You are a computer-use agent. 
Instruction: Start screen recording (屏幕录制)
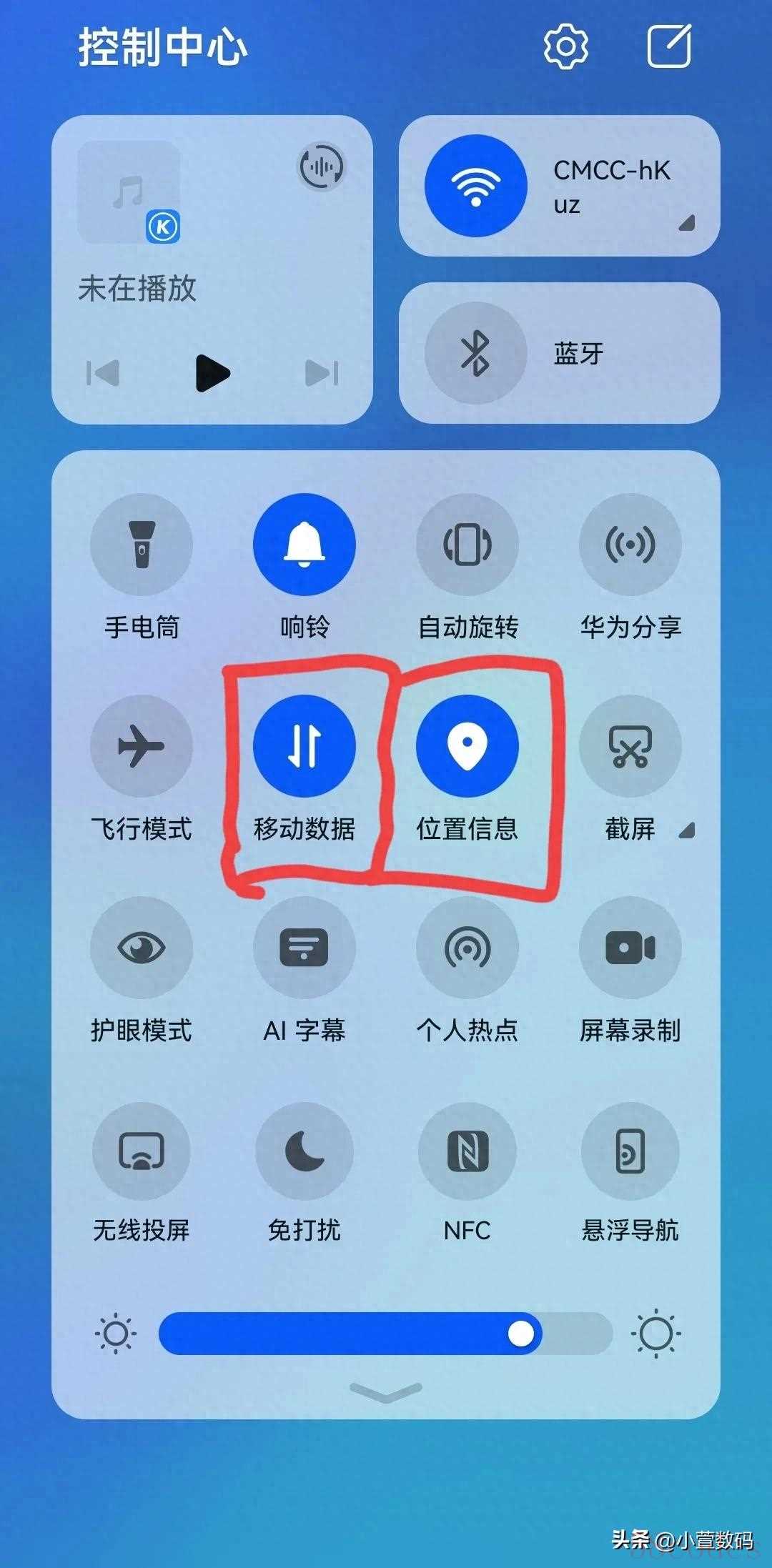(630, 948)
